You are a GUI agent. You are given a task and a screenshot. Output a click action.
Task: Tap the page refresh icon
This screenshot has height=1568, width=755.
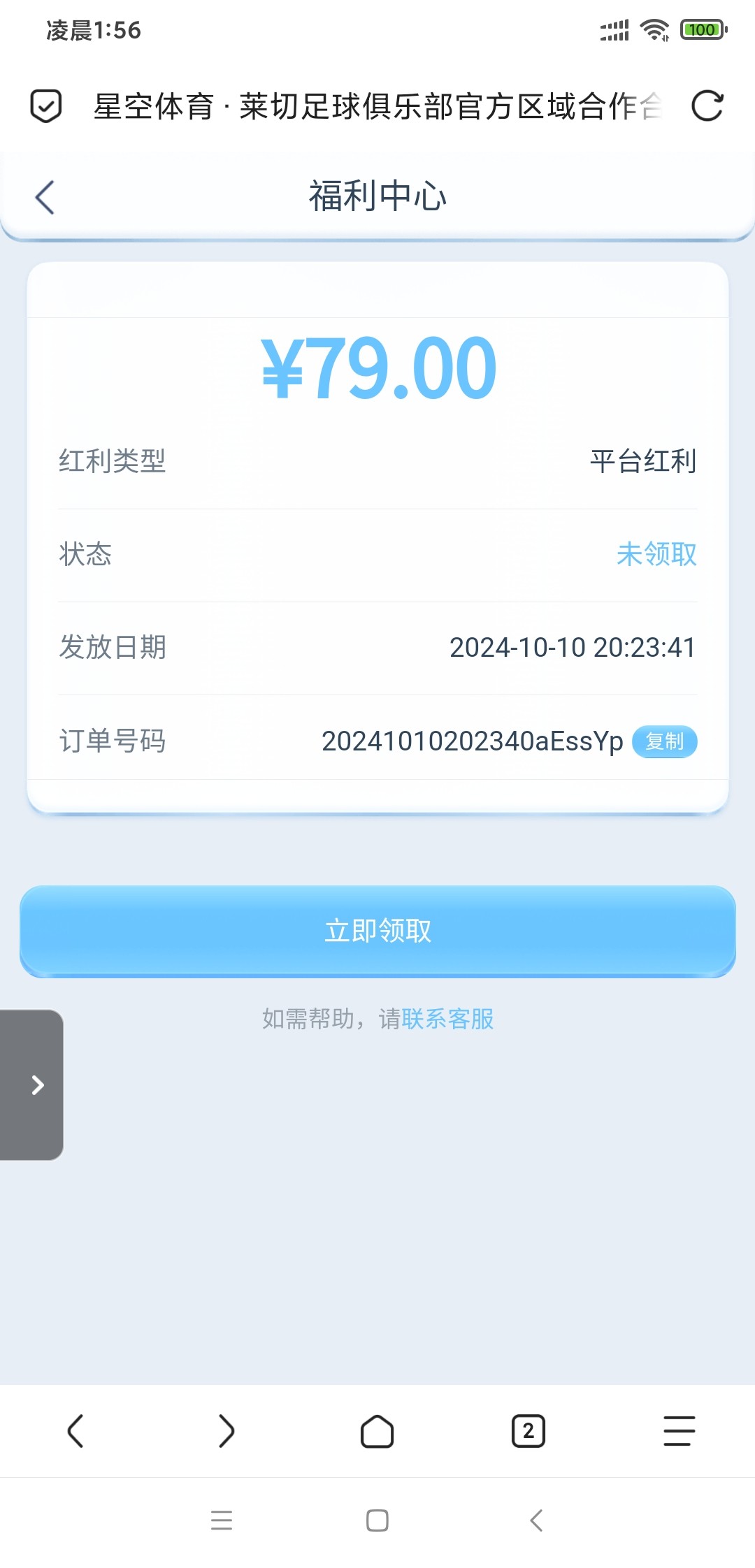tap(708, 106)
